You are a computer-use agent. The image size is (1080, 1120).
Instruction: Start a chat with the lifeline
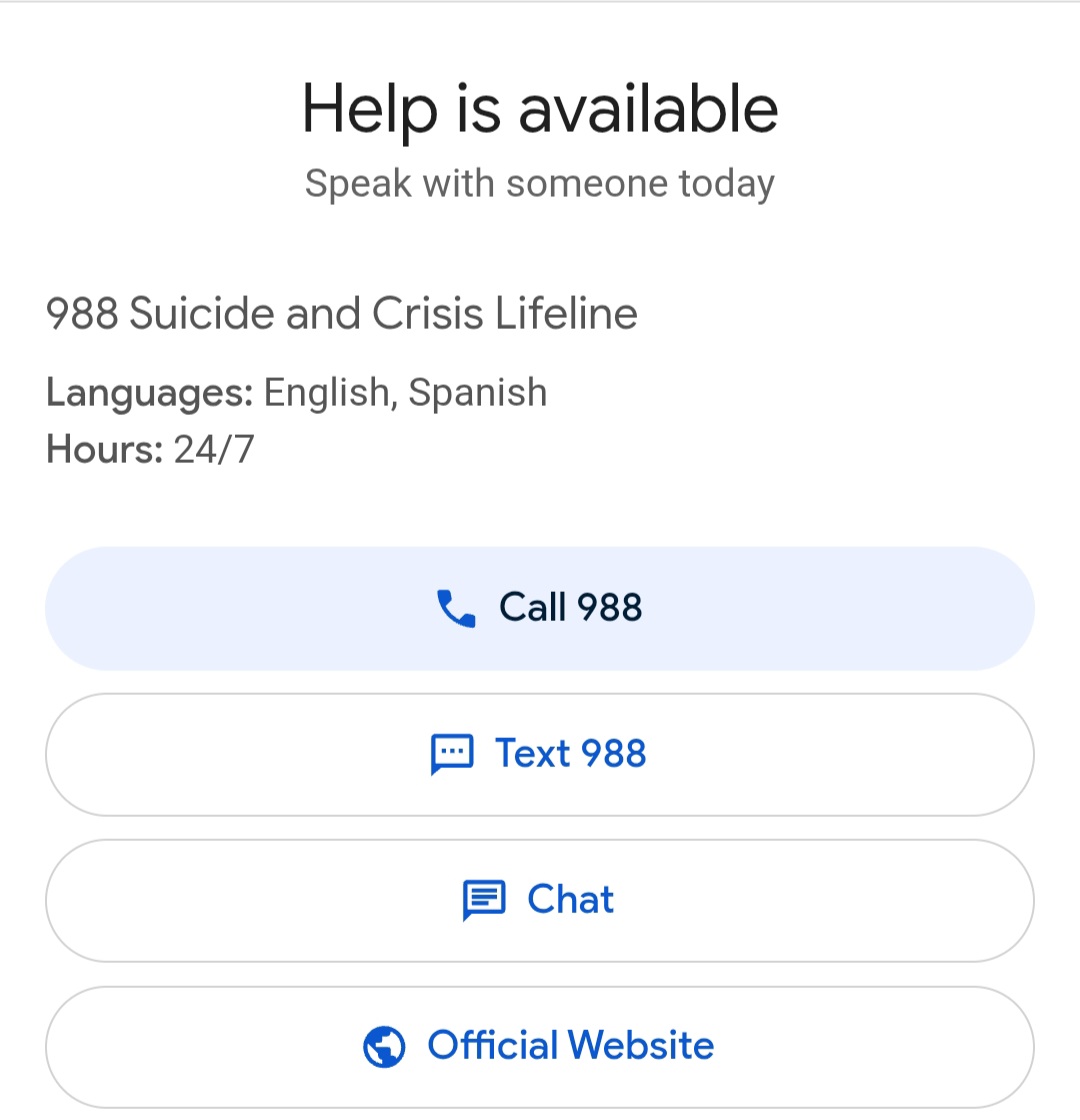(539, 900)
